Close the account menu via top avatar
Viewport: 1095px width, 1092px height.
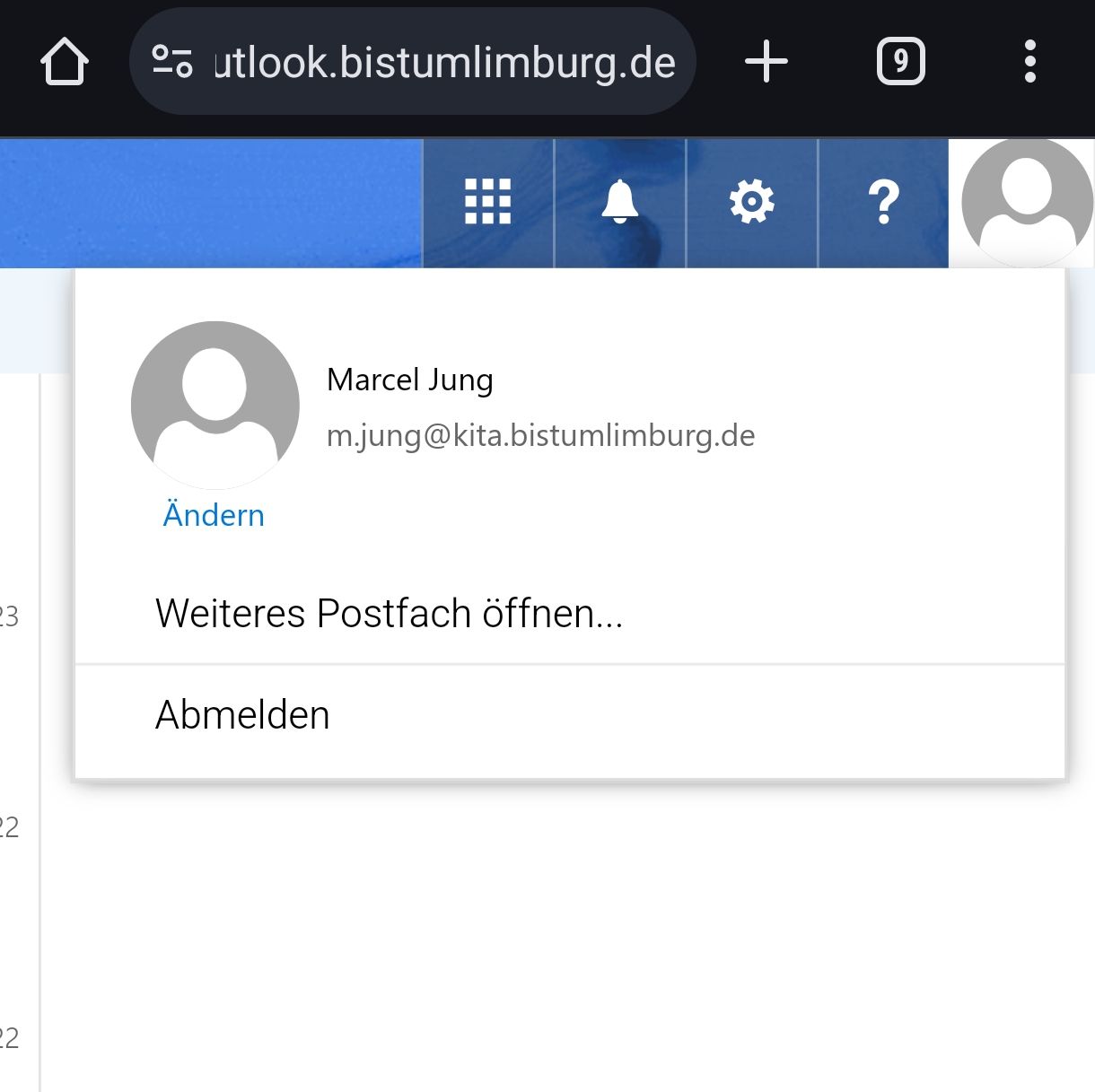(x=1026, y=203)
